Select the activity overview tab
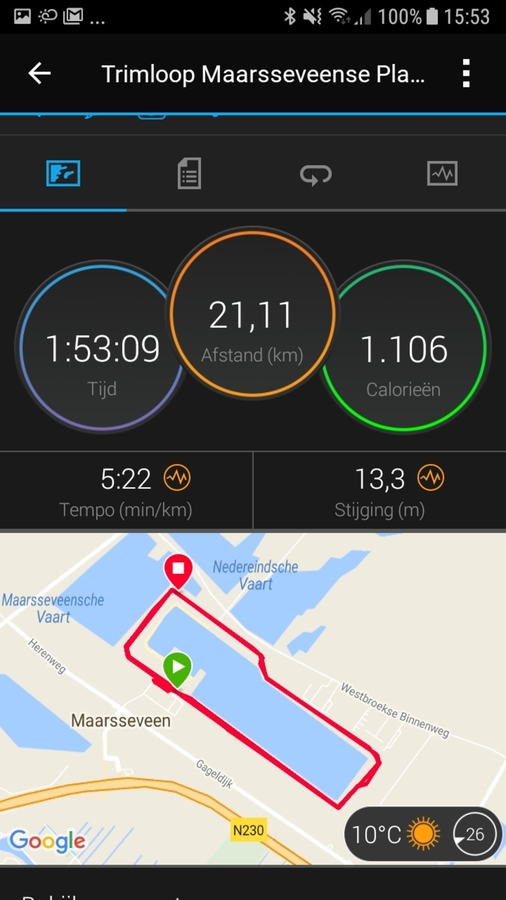Image resolution: width=506 pixels, height=900 pixels. (x=63, y=174)
